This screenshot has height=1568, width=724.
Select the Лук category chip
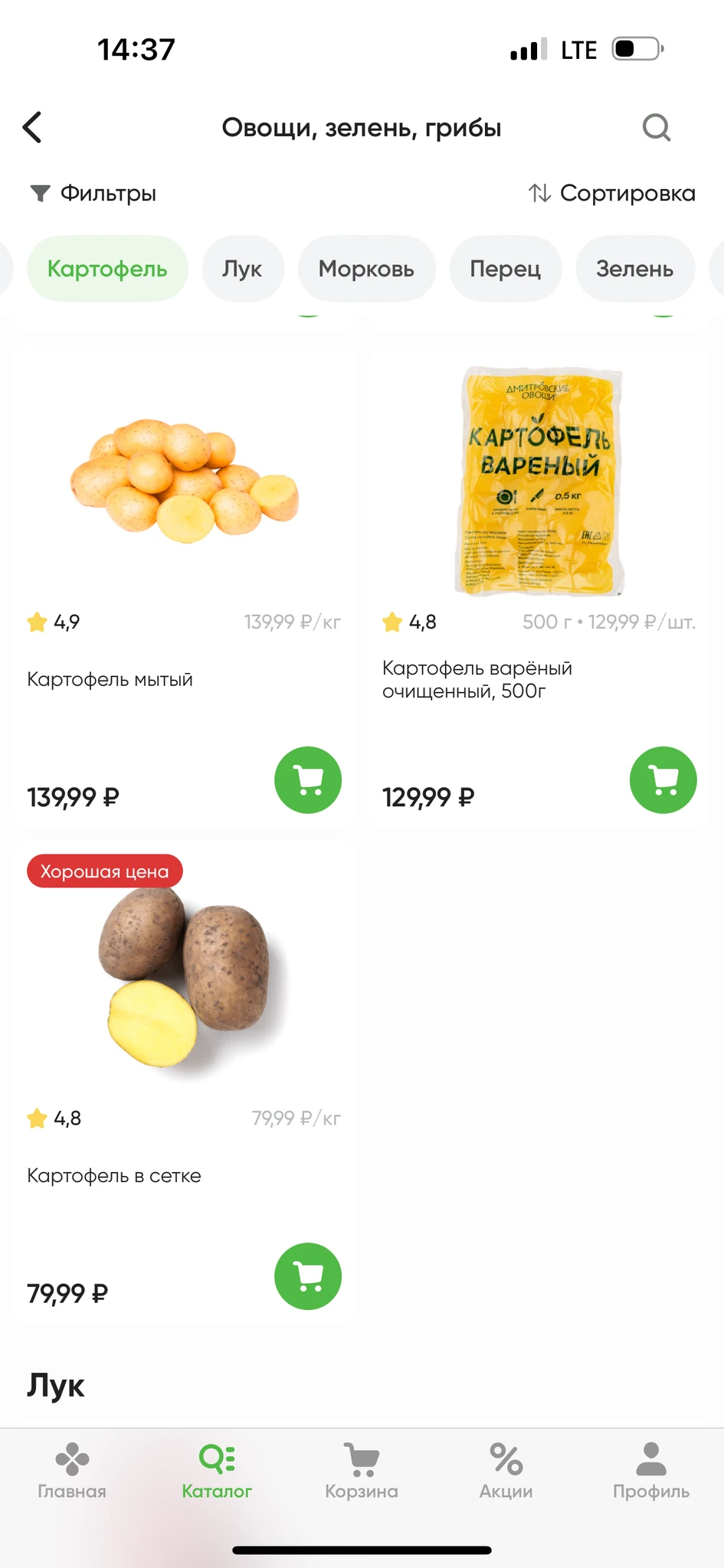coord(242,269)
